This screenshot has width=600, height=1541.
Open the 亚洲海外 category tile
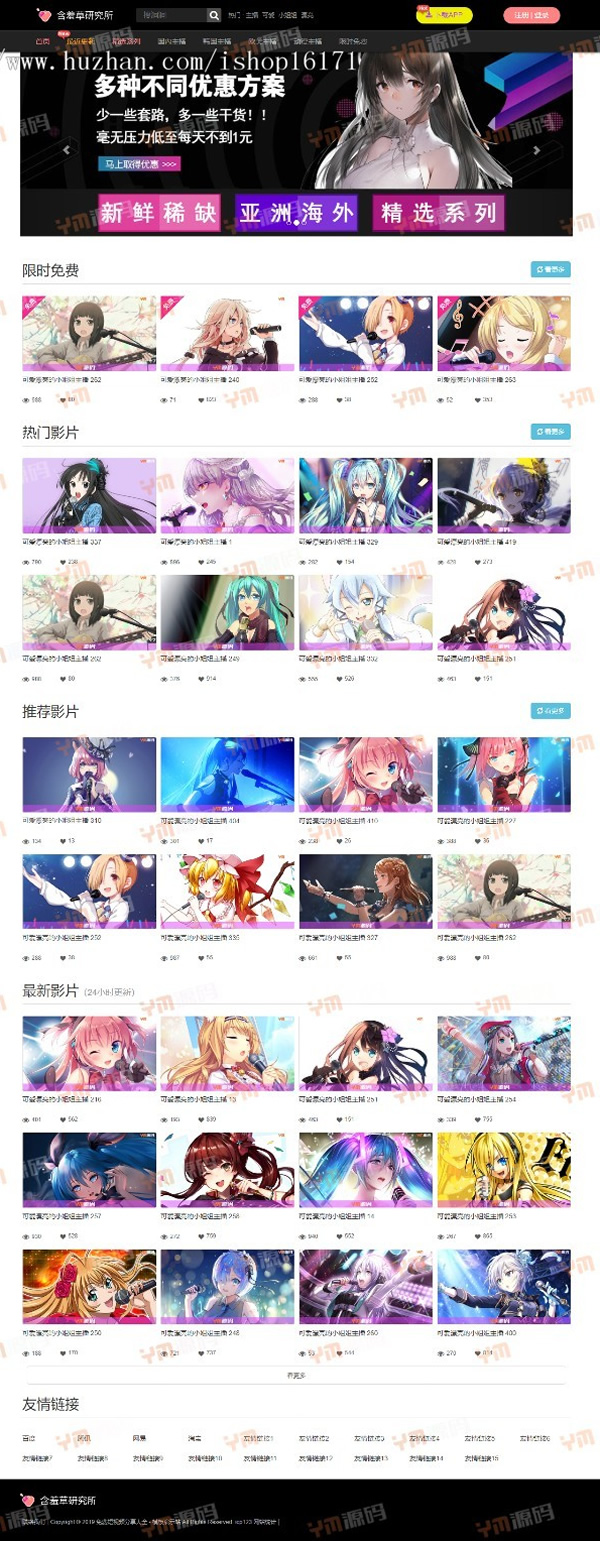point(297,213)
